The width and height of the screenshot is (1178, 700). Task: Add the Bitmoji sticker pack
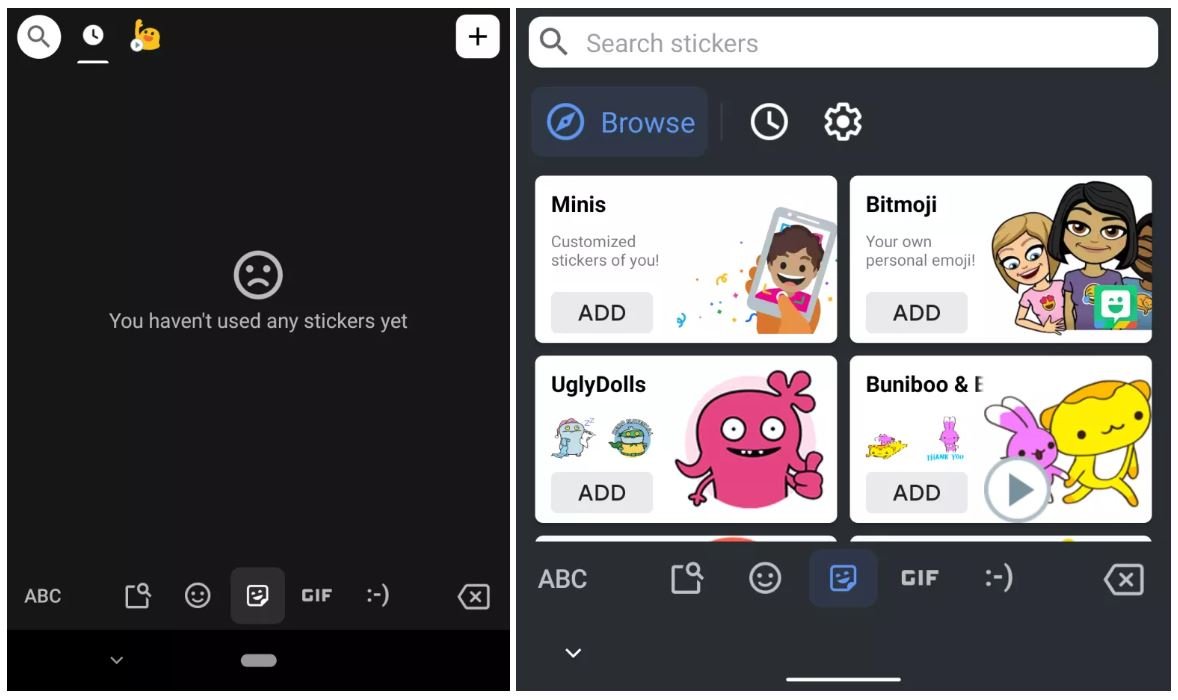point(916,313)
